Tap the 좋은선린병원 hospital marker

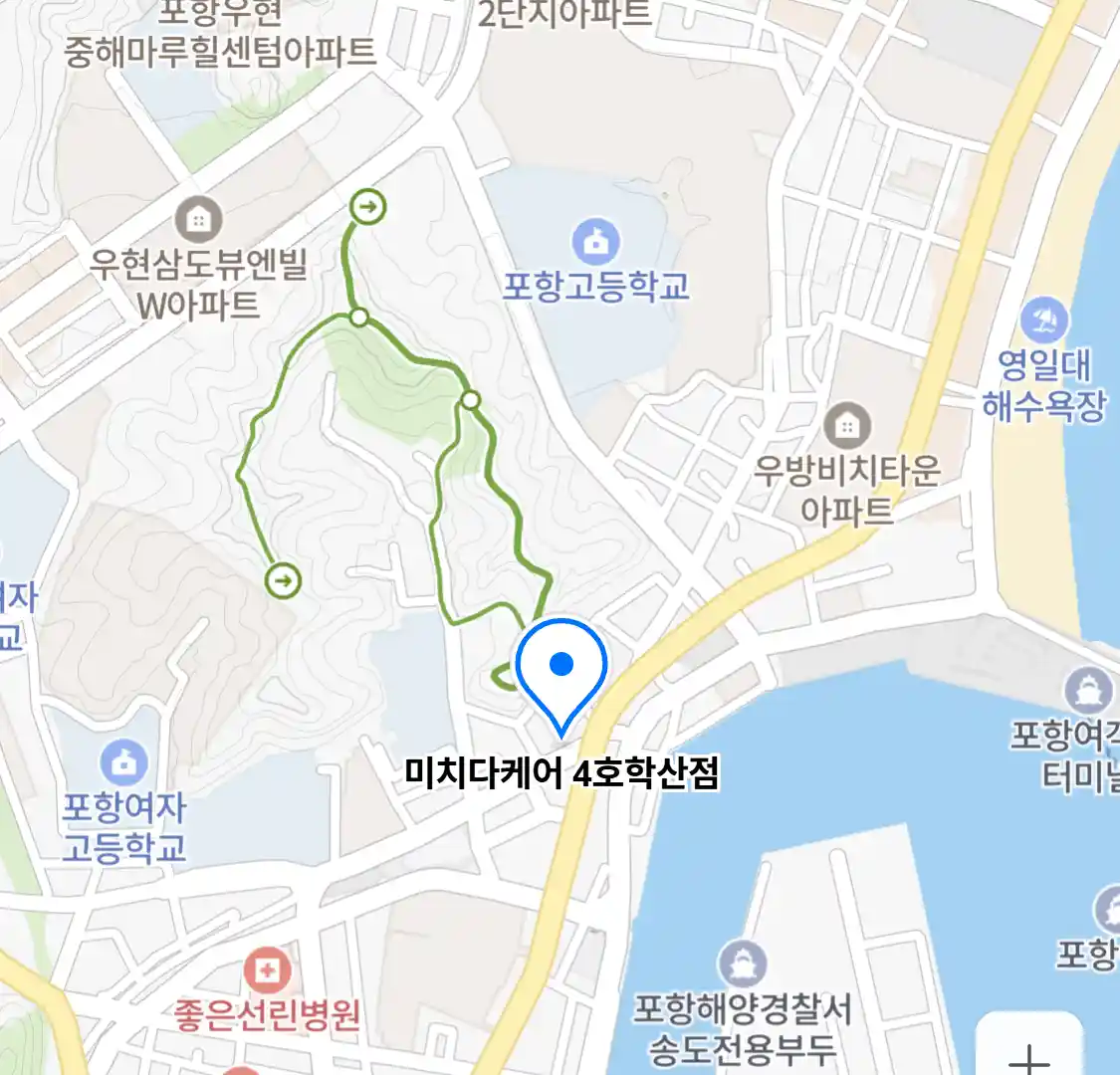(x=267, y=970)
